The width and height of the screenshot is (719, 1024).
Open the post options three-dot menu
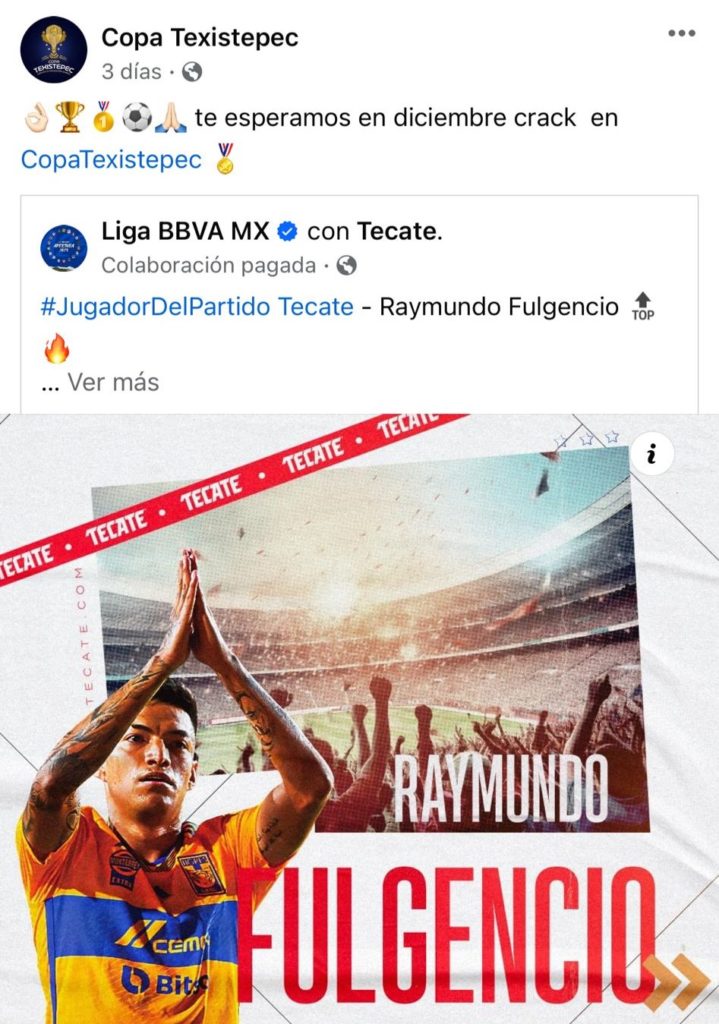(x=680, y=33)
